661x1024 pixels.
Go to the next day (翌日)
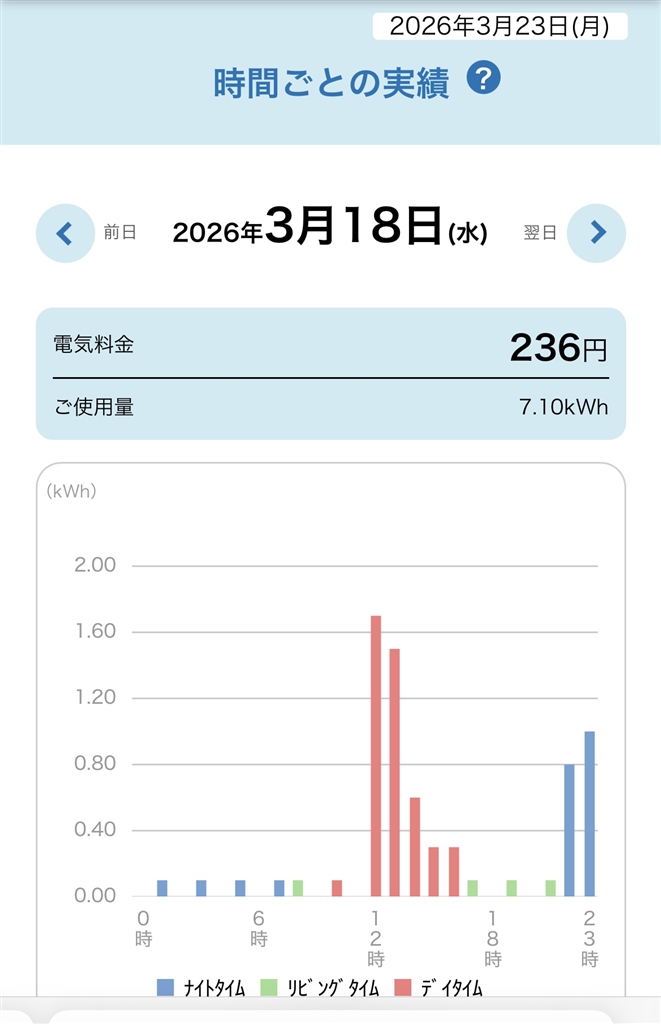[596, 233]
